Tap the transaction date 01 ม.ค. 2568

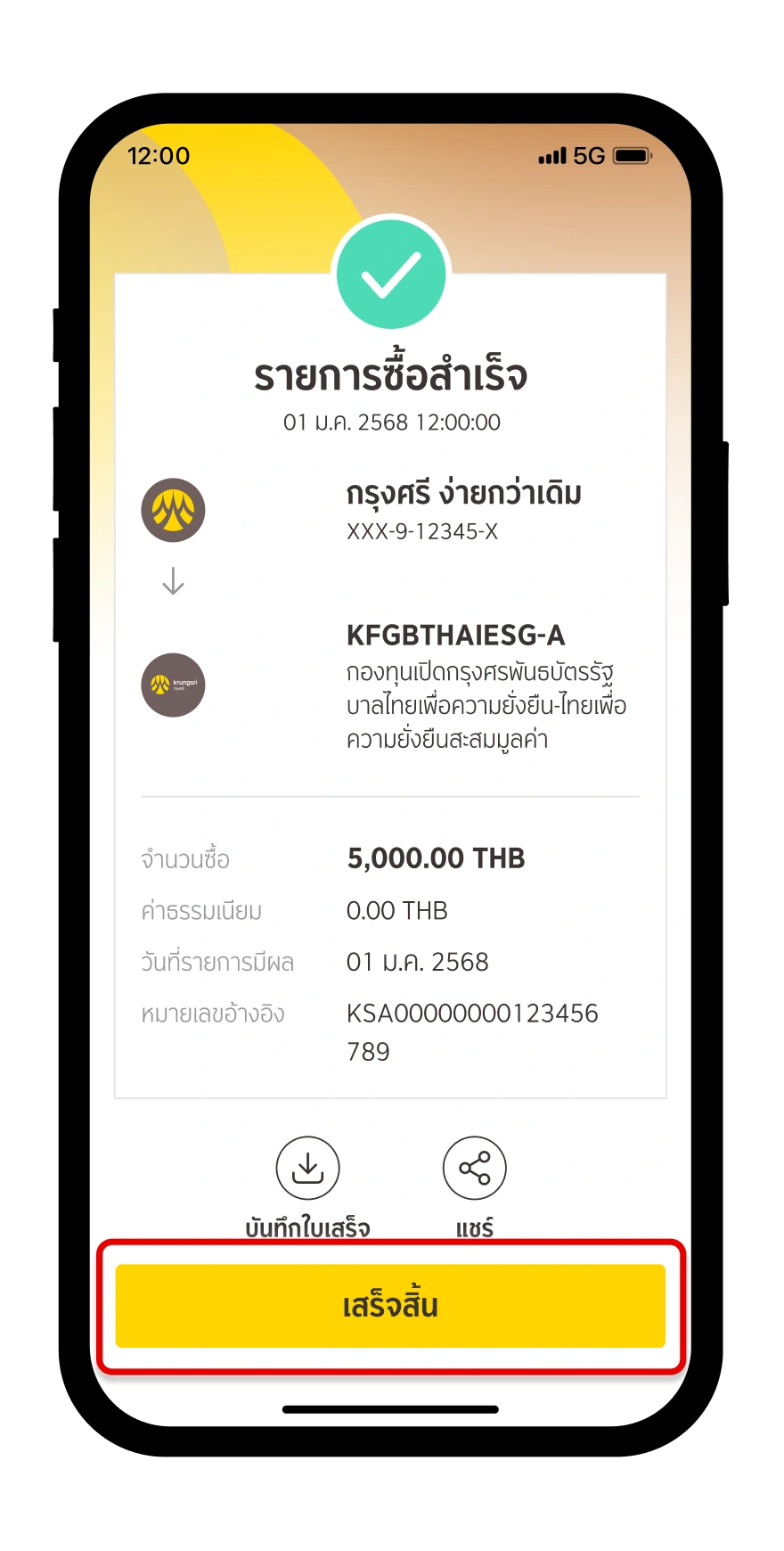coord(418,962)
